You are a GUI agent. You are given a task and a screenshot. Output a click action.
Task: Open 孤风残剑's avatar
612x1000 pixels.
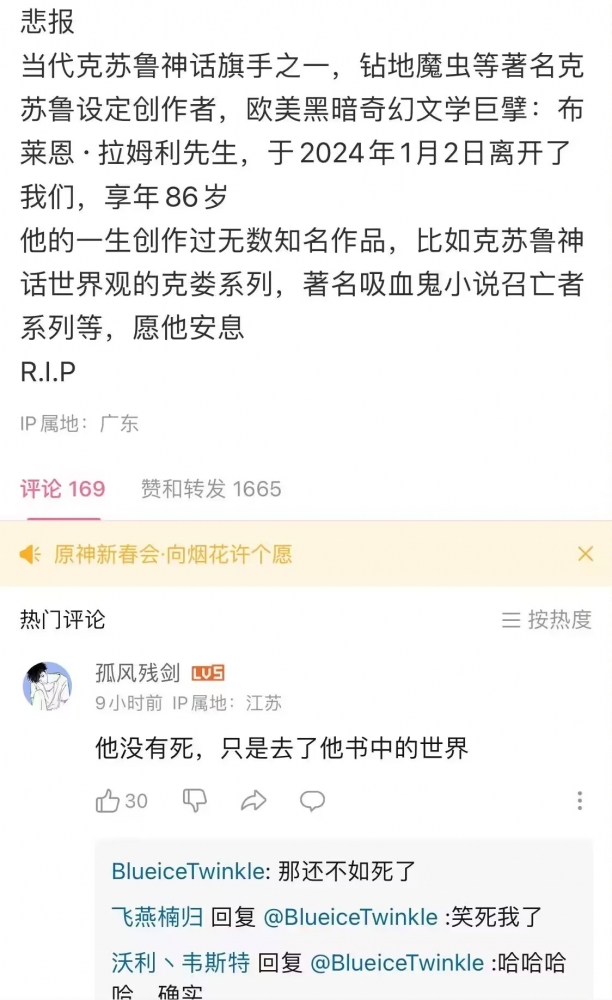(47, 686)
